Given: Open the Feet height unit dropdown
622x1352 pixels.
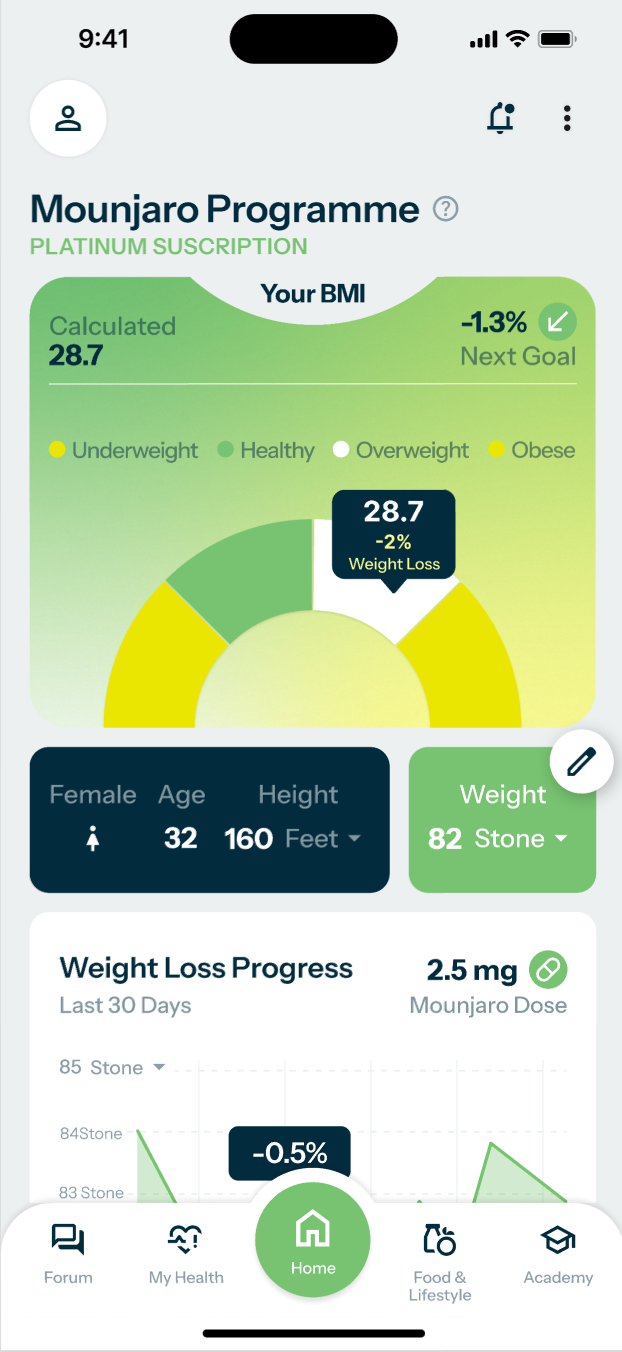Looking at the screenshot, I should click(323, 838).
